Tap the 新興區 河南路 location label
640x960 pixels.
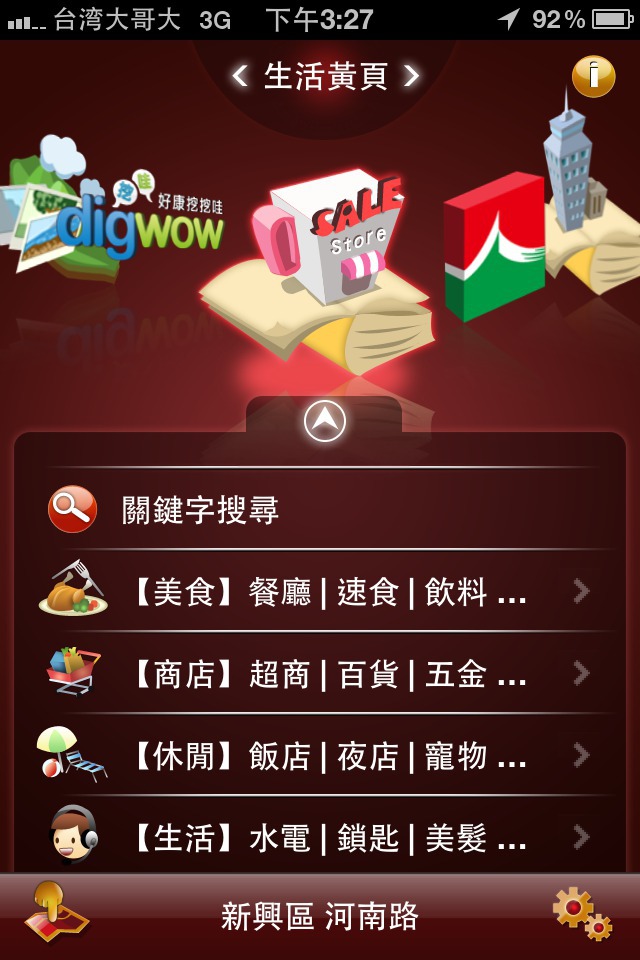coord(320,916)
